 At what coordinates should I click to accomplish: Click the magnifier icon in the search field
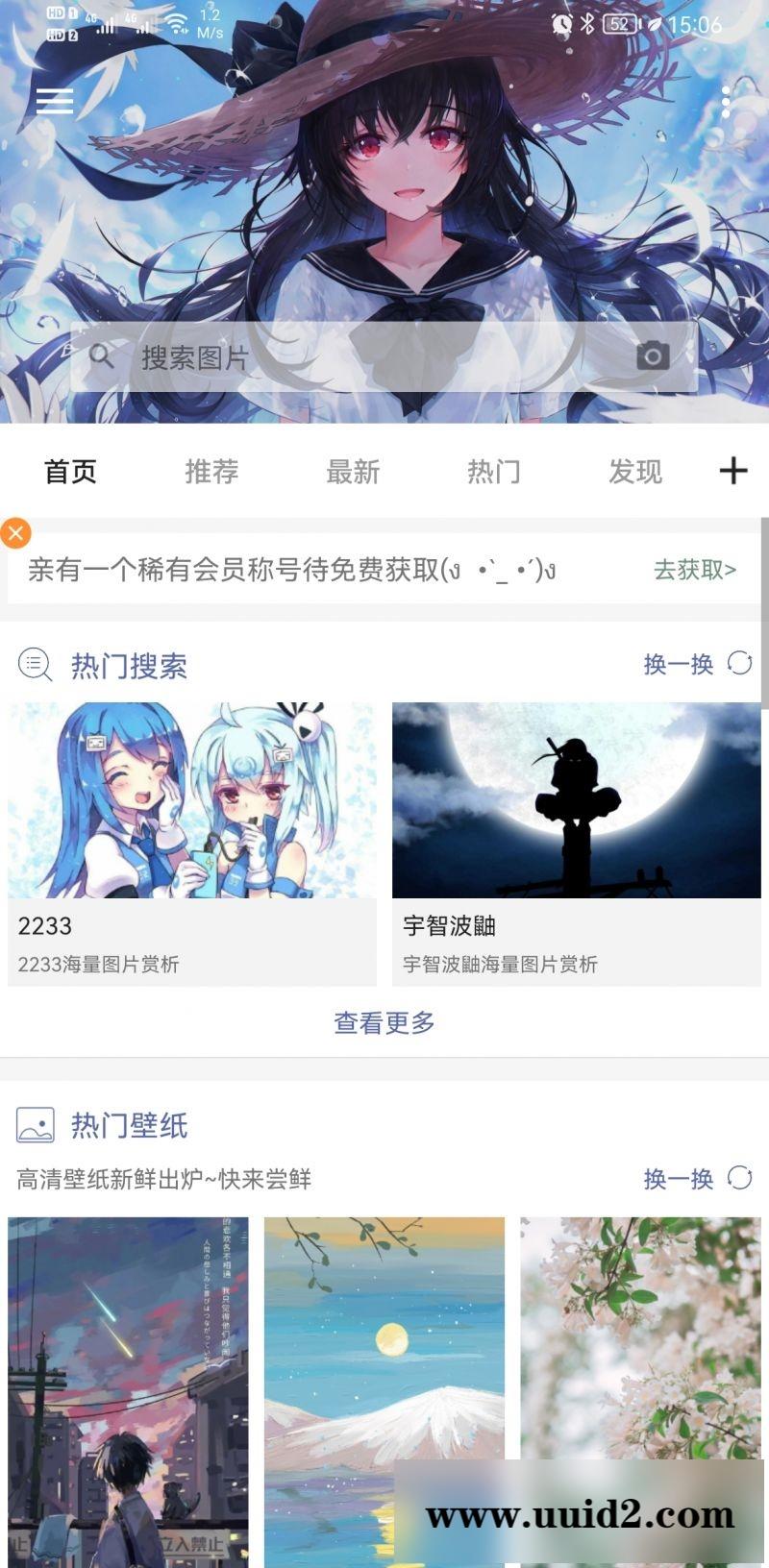[104, 356]
